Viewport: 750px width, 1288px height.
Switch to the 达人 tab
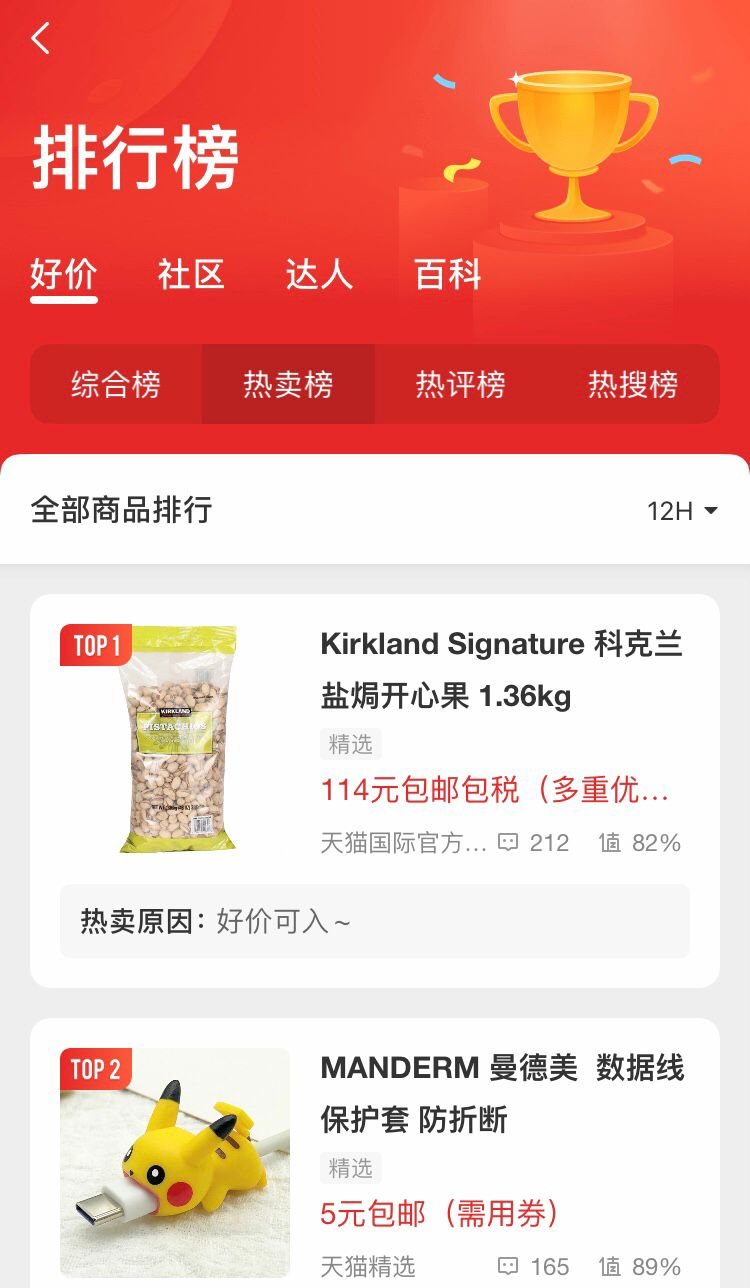pyautogui.click(x=317, y=275)
